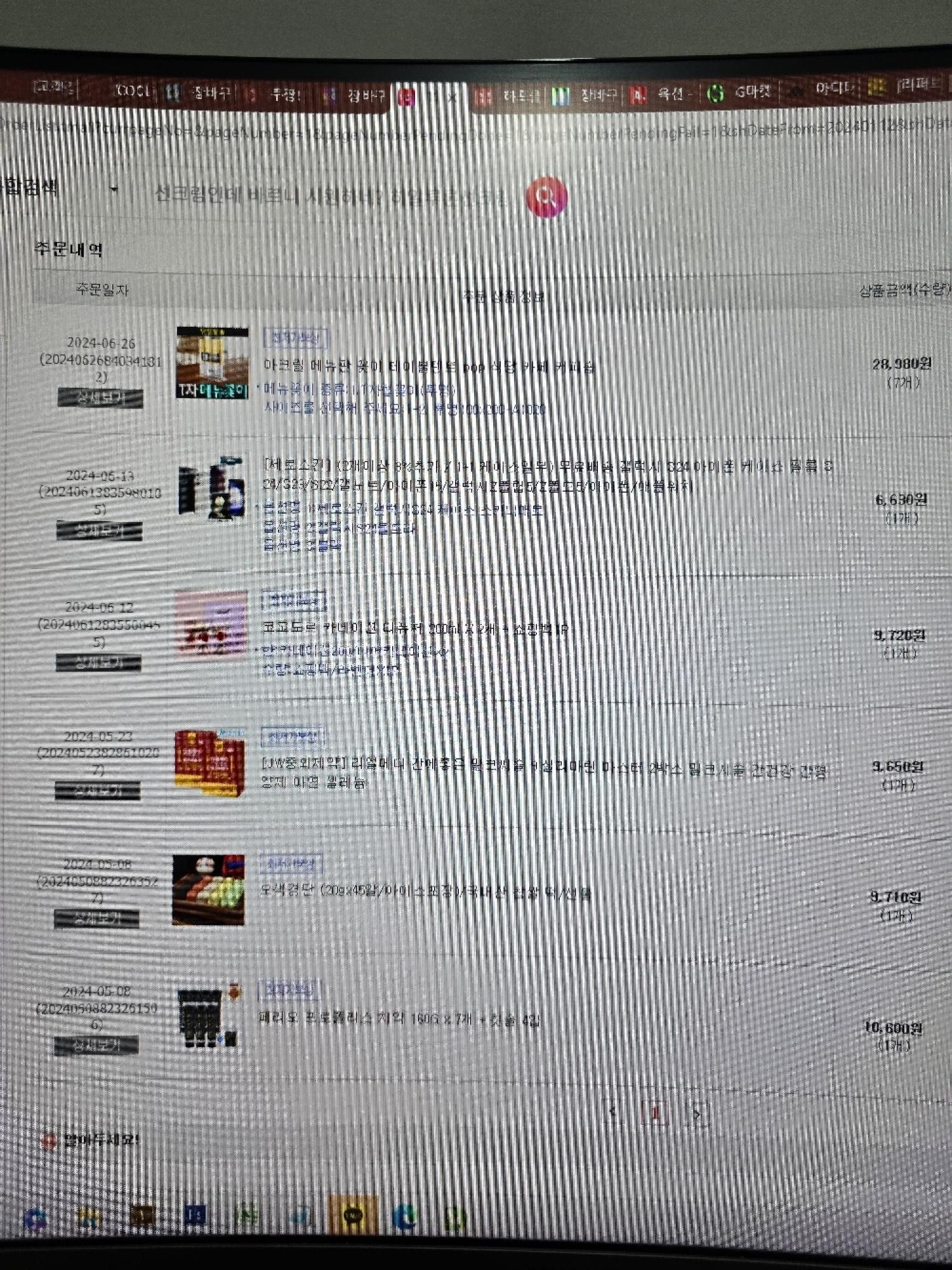The height and width of the screenshot is (1270, 952).
Task: Open 상세보기 for the 2024-06-12 order
Action: click(98, 662)
